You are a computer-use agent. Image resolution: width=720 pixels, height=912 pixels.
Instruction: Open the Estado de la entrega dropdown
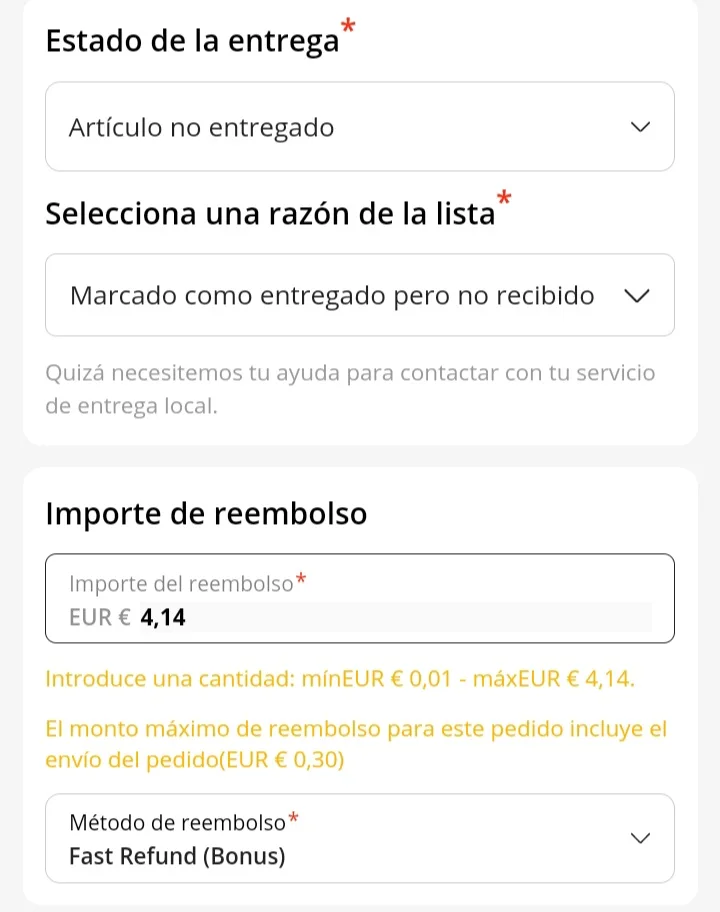click(359, 127)
